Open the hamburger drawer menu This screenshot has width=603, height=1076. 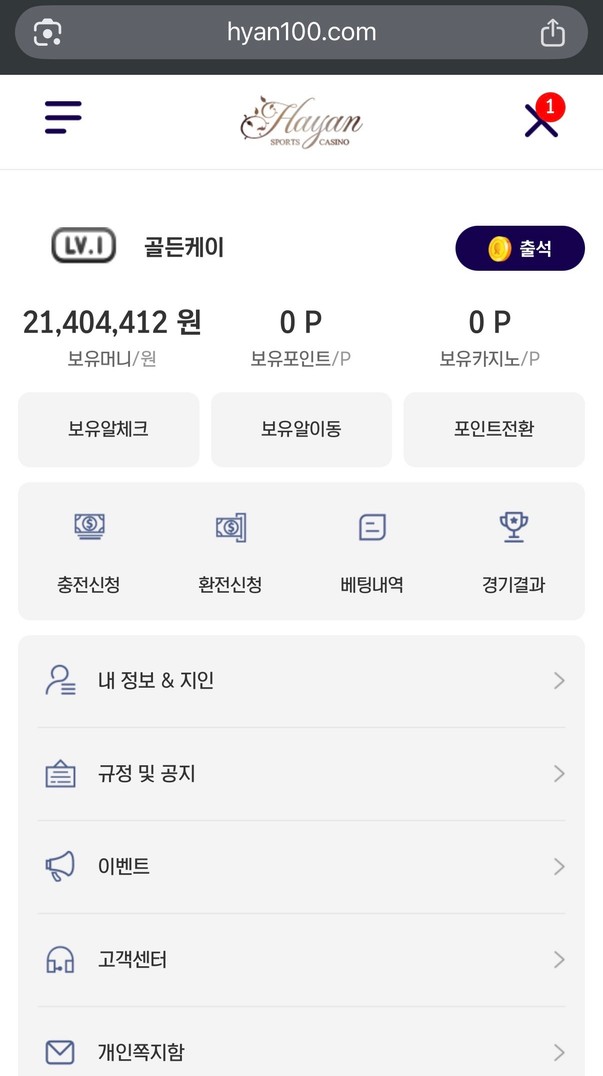click(x=63, y=118)
